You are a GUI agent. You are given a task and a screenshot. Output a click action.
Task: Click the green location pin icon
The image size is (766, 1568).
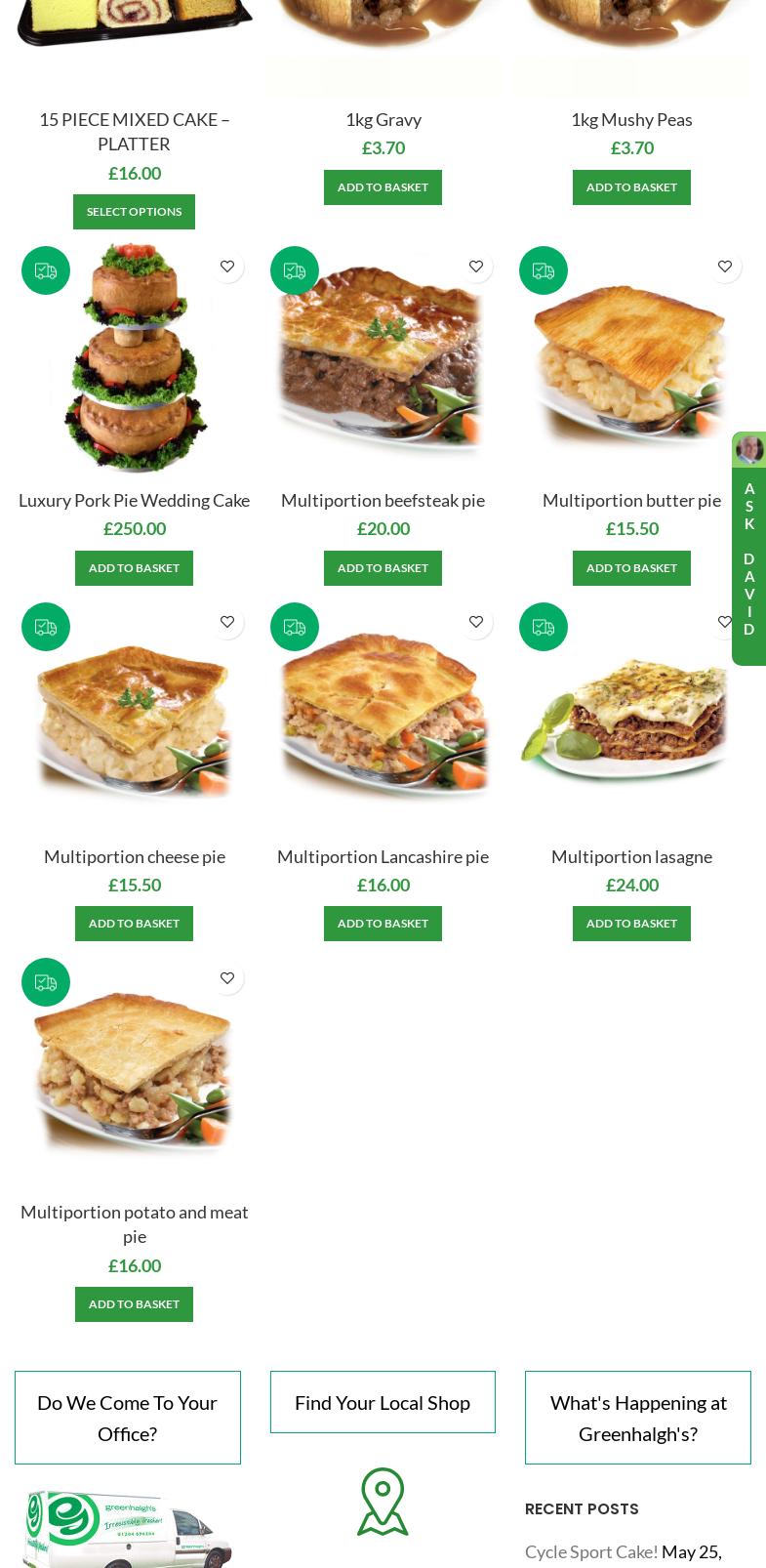383,1502
